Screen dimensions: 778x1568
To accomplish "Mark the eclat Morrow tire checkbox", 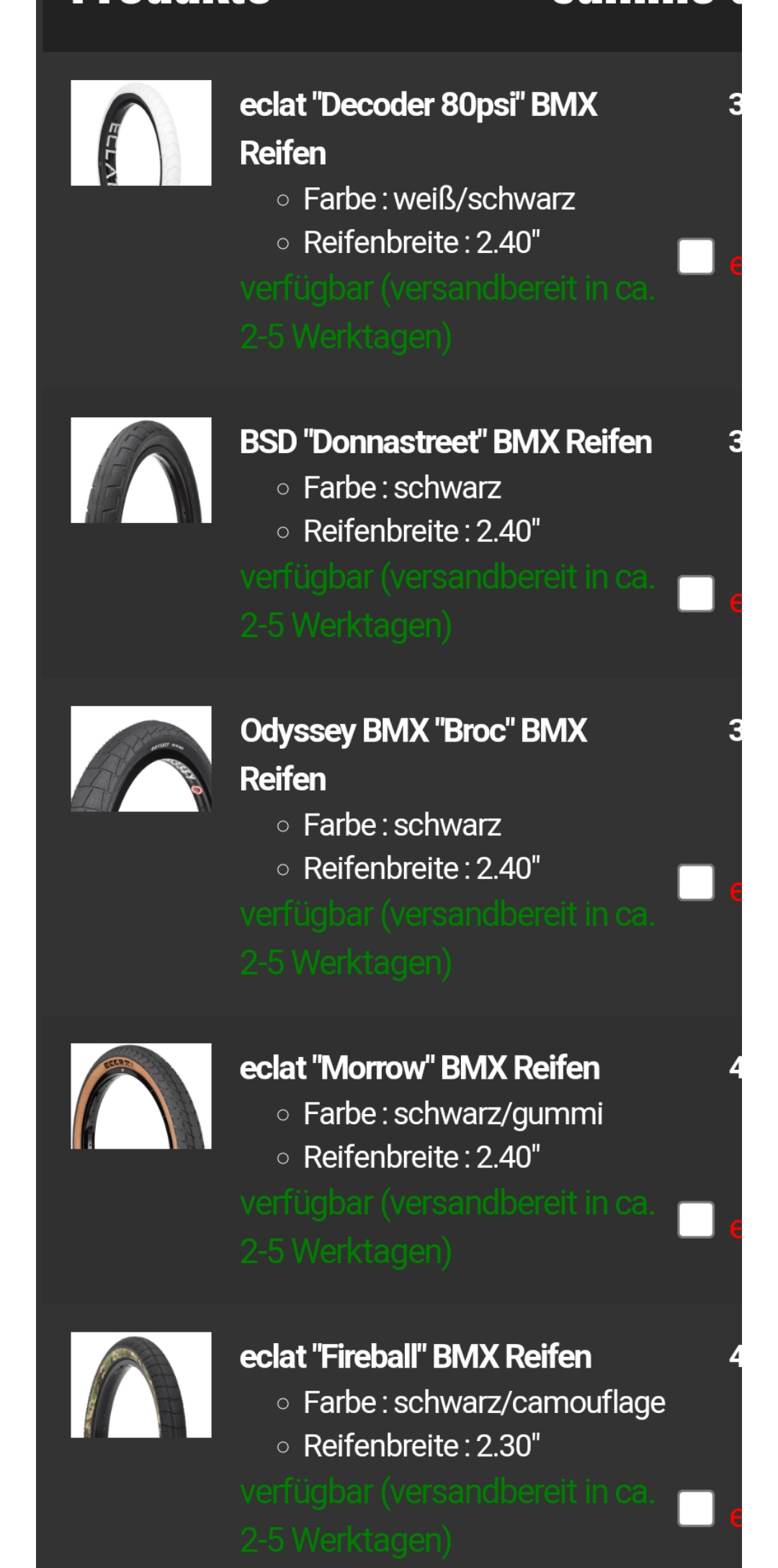I will (x=696, y=1220).
